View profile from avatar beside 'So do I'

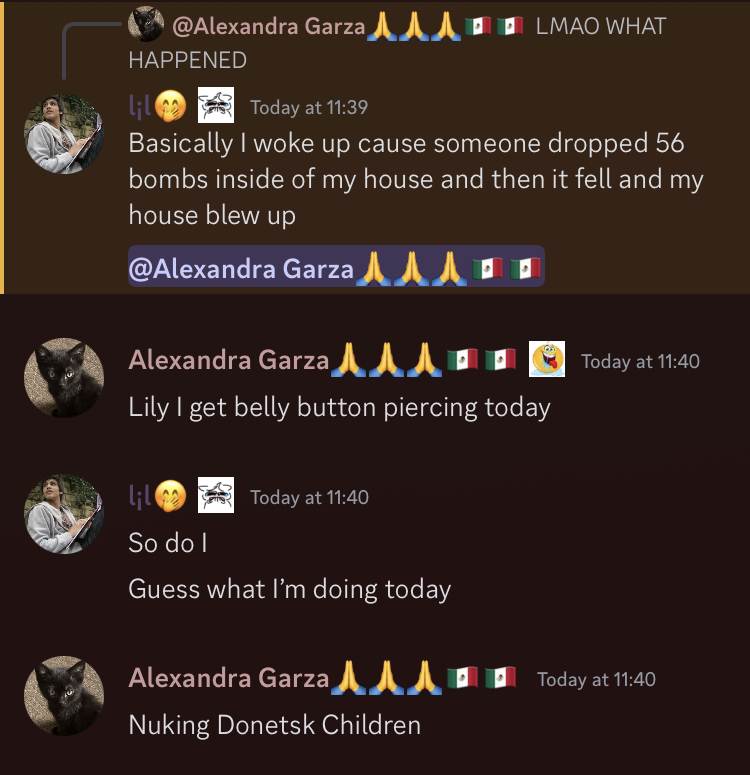[64, 514]
